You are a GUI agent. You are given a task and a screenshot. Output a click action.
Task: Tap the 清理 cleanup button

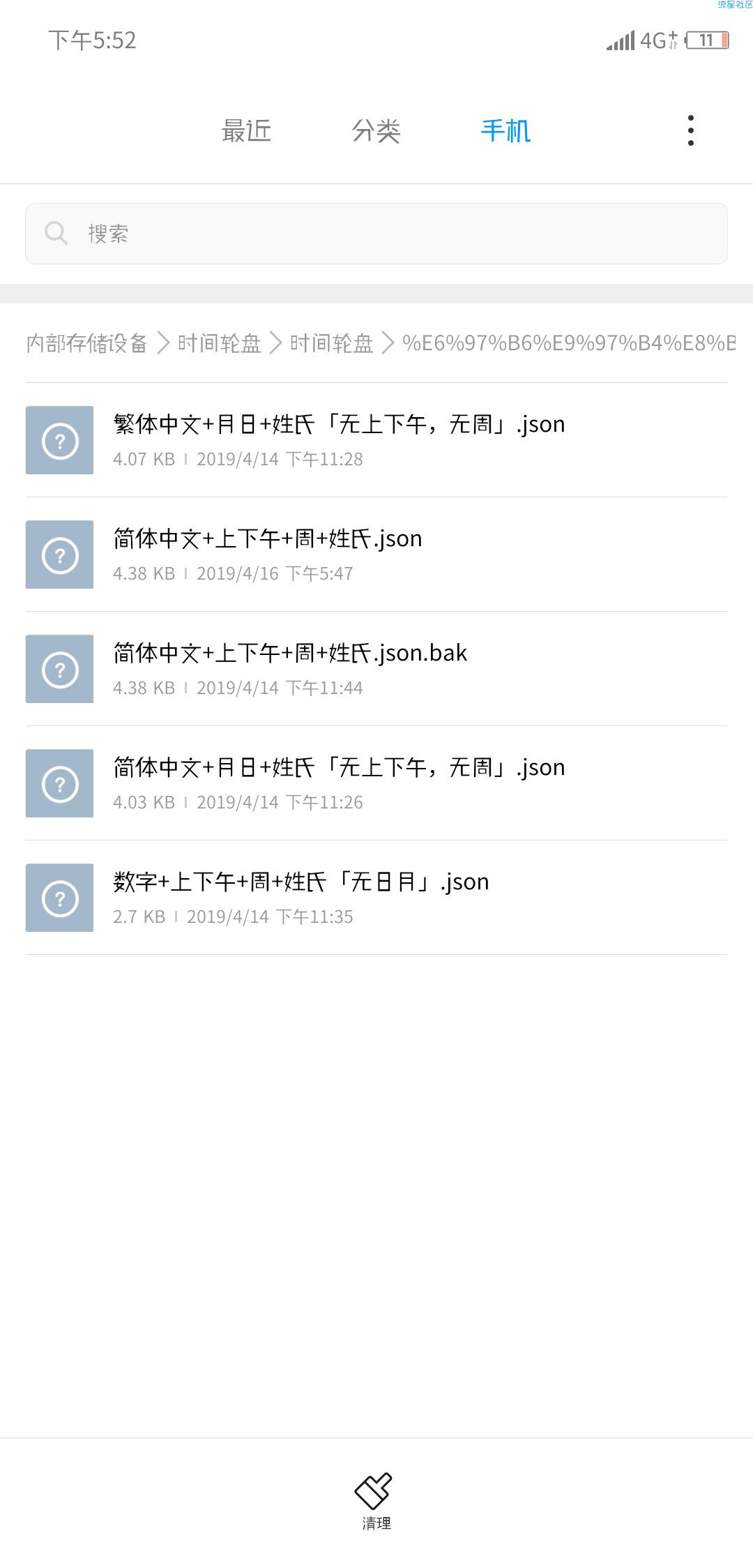376,1501
